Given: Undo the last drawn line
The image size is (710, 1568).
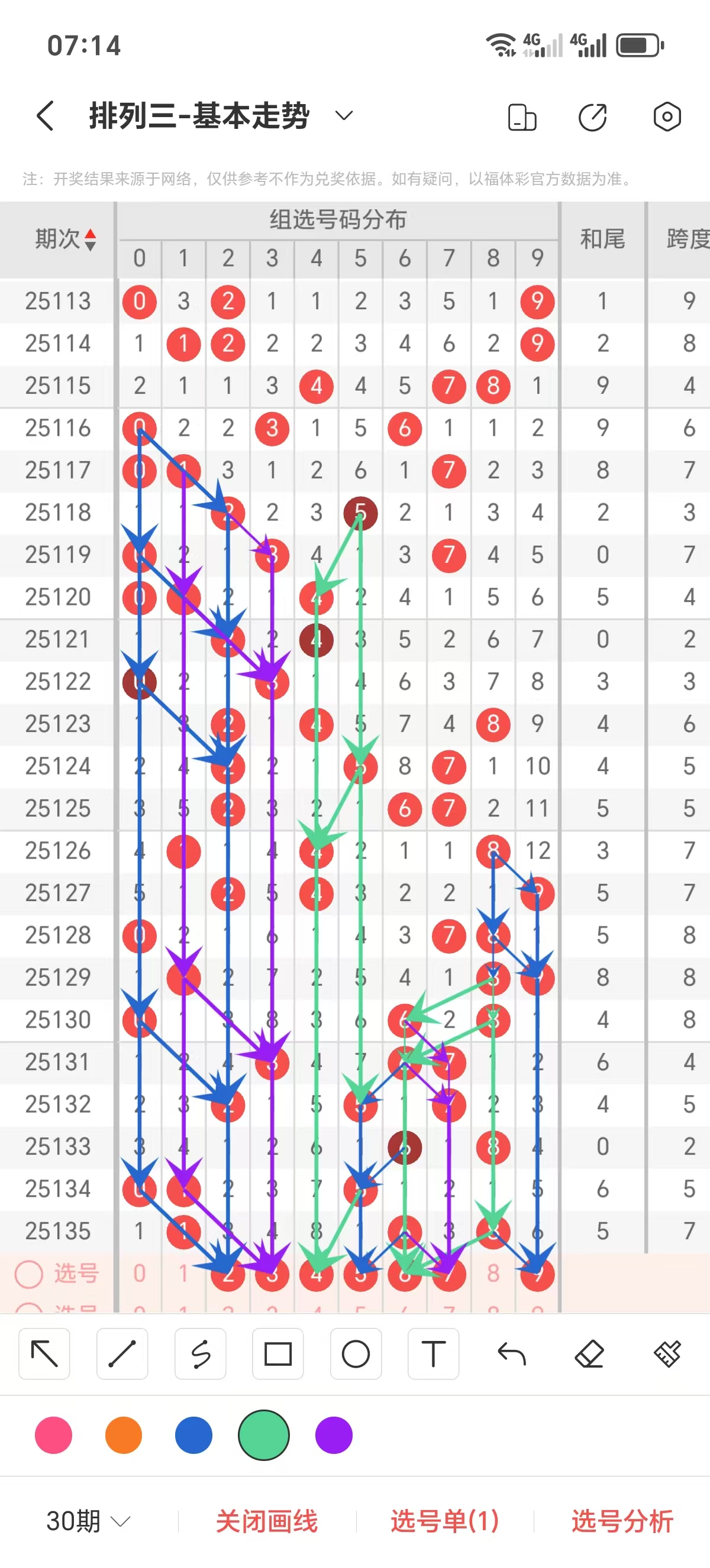Looking at the screenshot, I should click(x=511, y=1355).
